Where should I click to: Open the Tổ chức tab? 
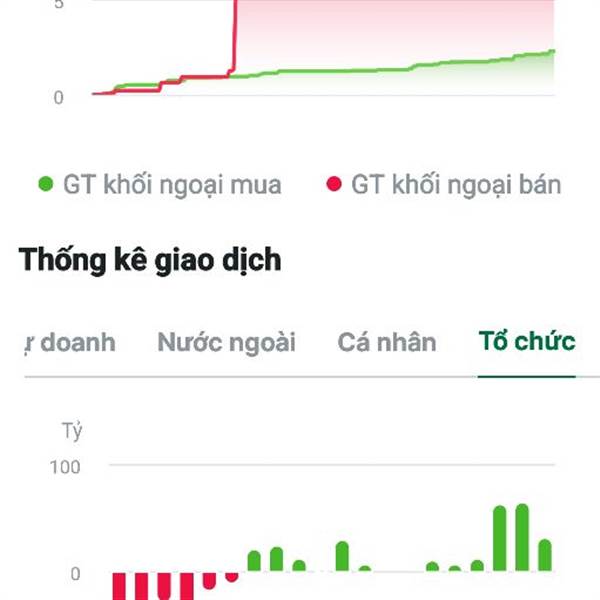point(527,341)
